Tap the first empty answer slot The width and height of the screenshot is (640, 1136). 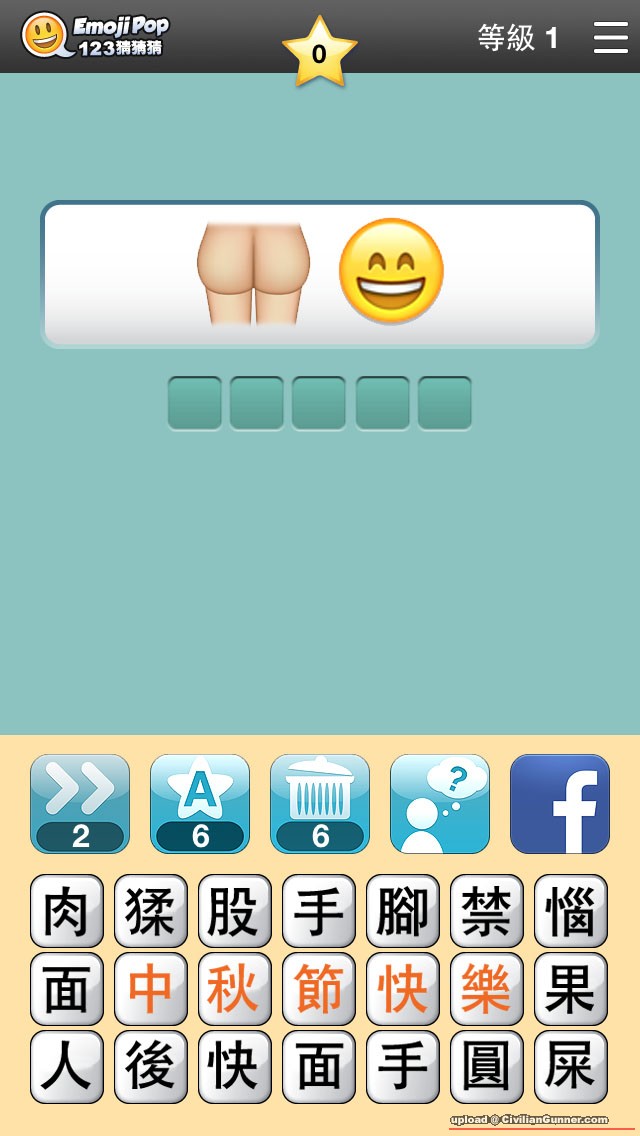pyautogui.click(x=195, y=403)
